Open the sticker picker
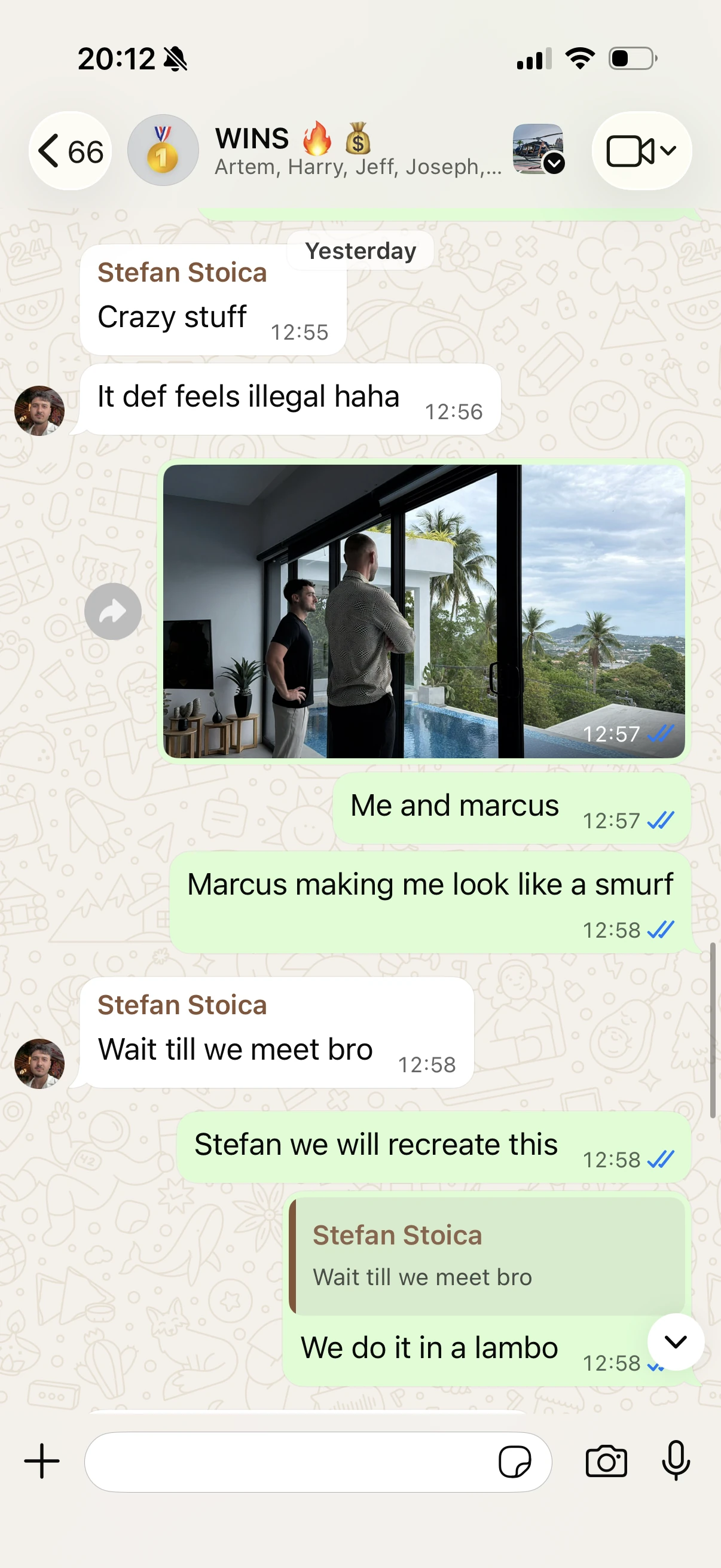 tap(515, 1462)
